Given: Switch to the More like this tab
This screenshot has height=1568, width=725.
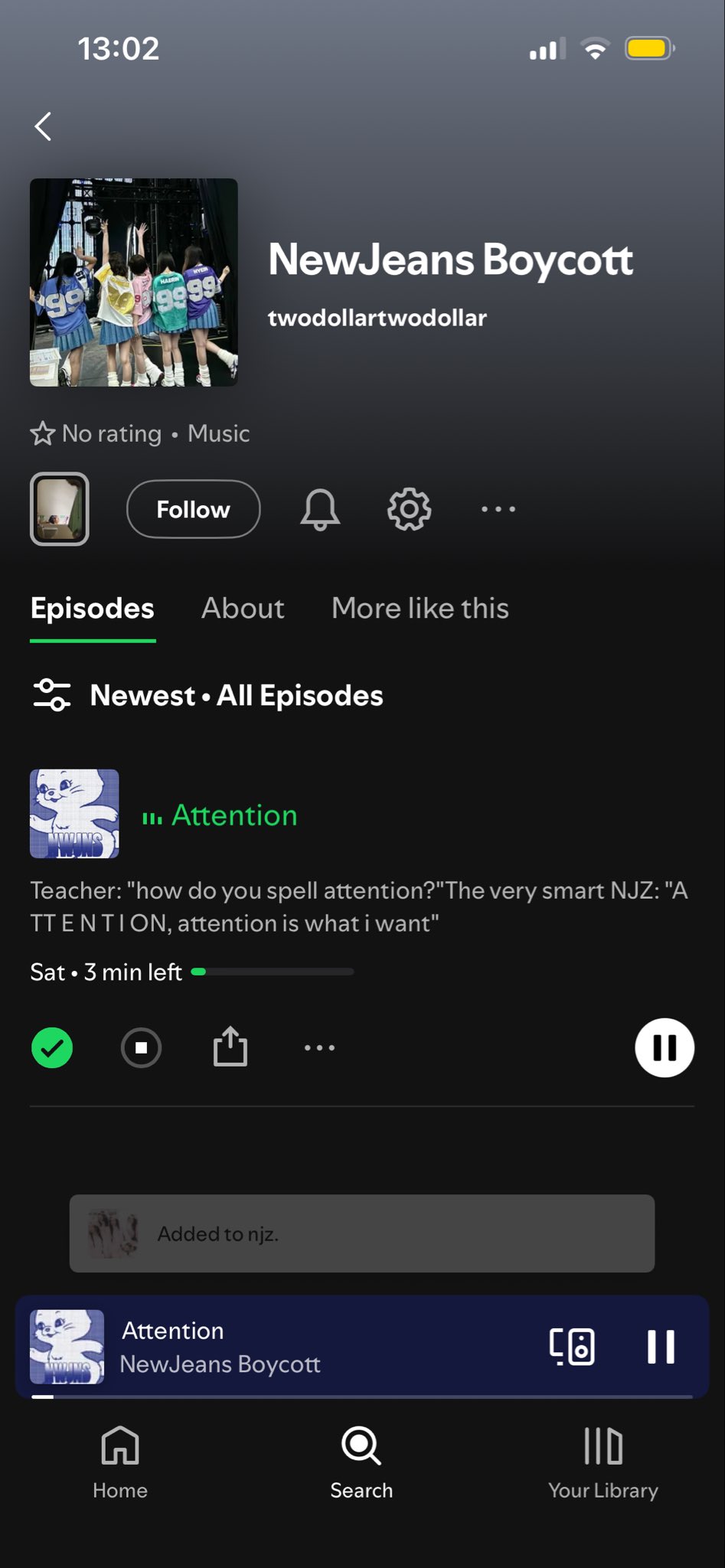Looking at the screenshot, I should (x=420, y=609).
